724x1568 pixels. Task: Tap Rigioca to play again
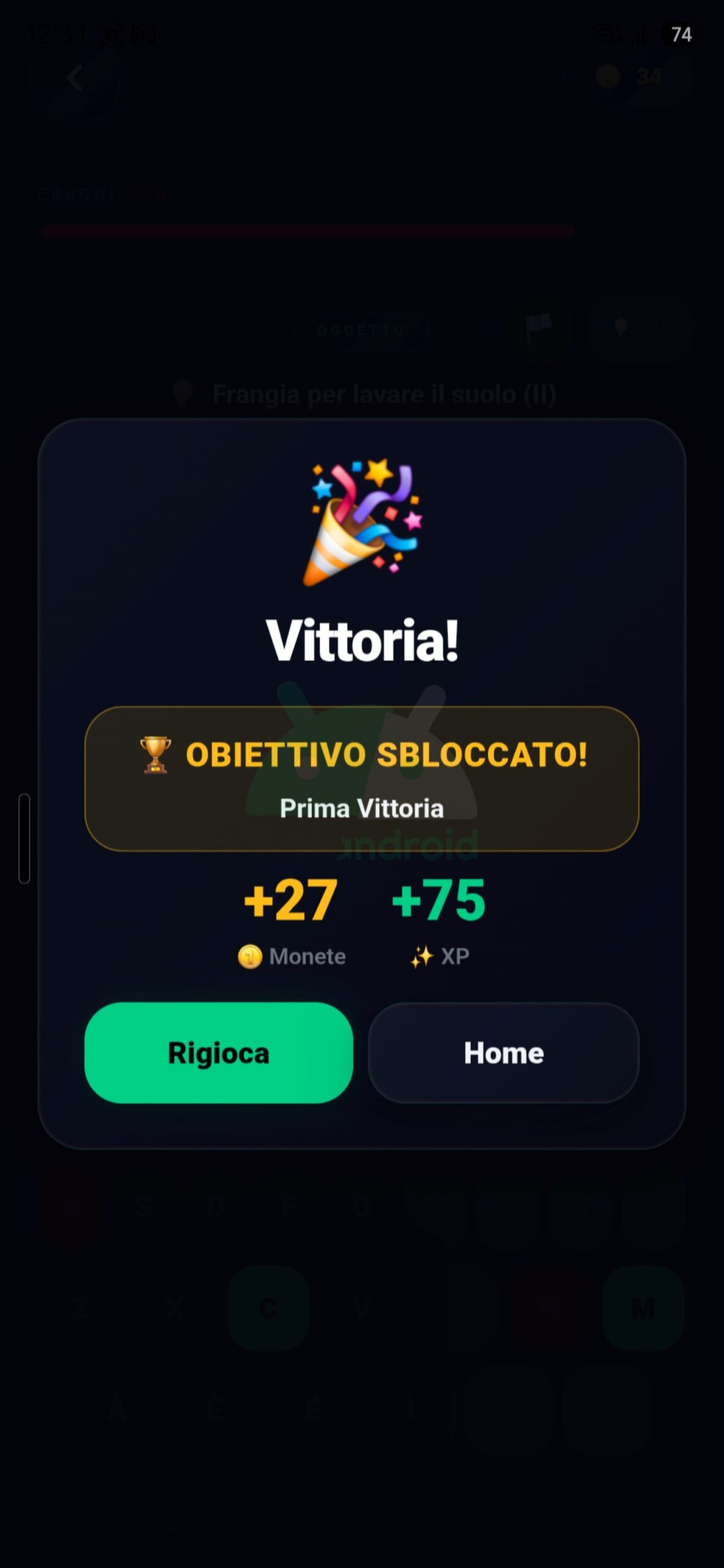pos(219,1052)
